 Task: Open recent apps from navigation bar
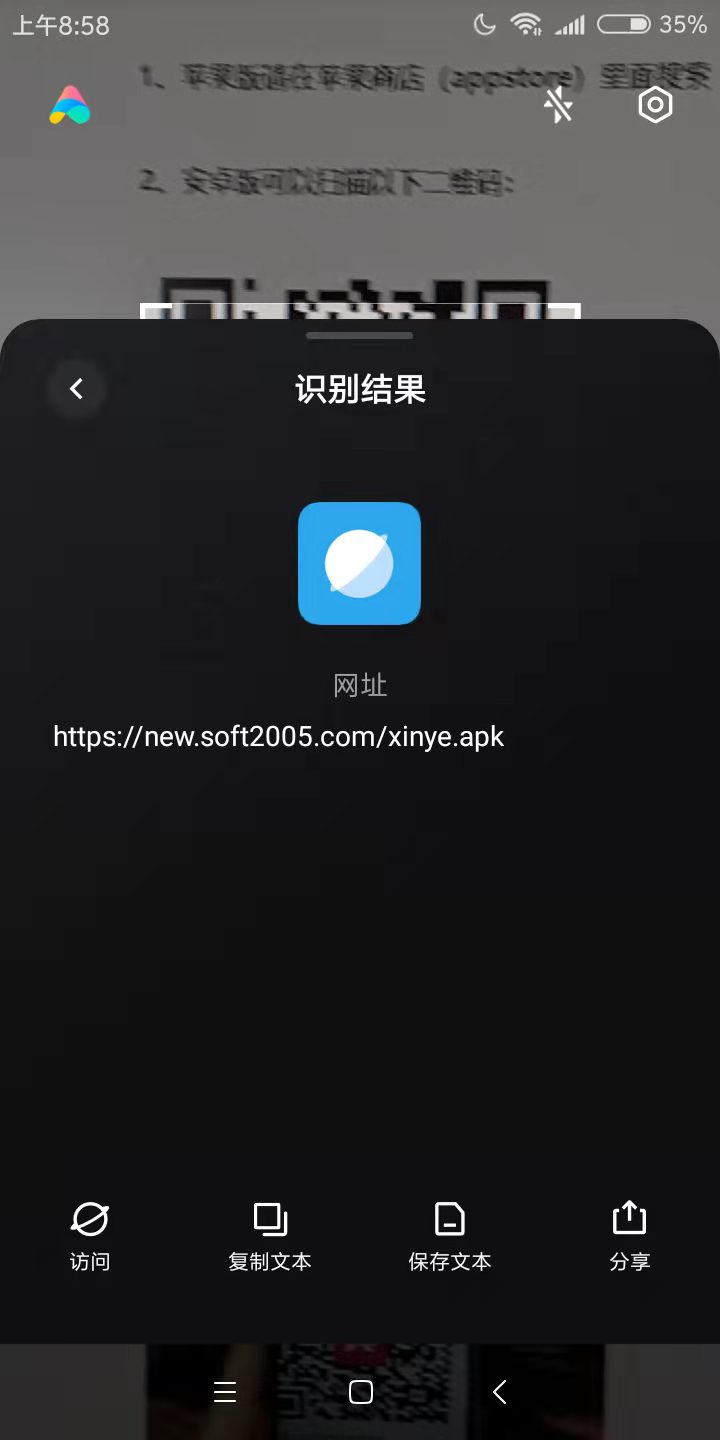point(225,1392)
